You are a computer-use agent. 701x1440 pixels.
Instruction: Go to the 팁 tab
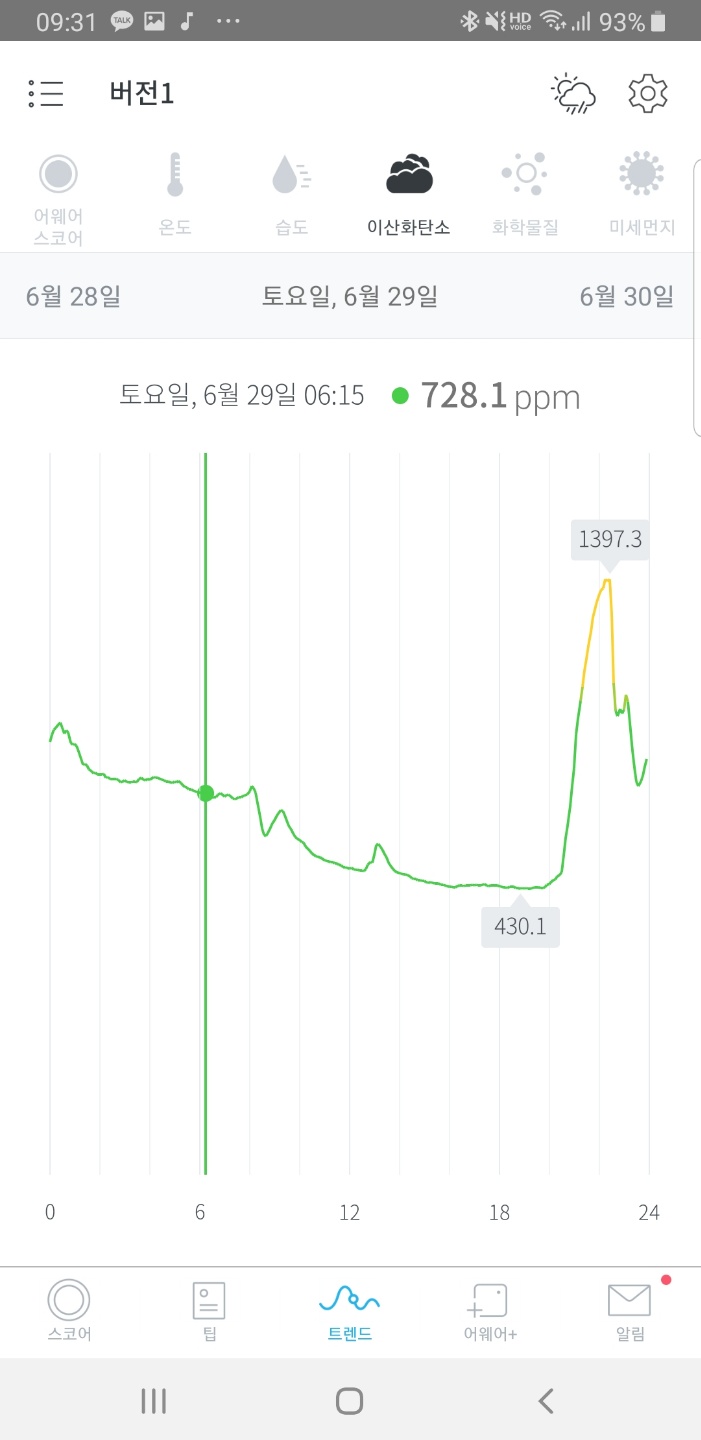209,1311
